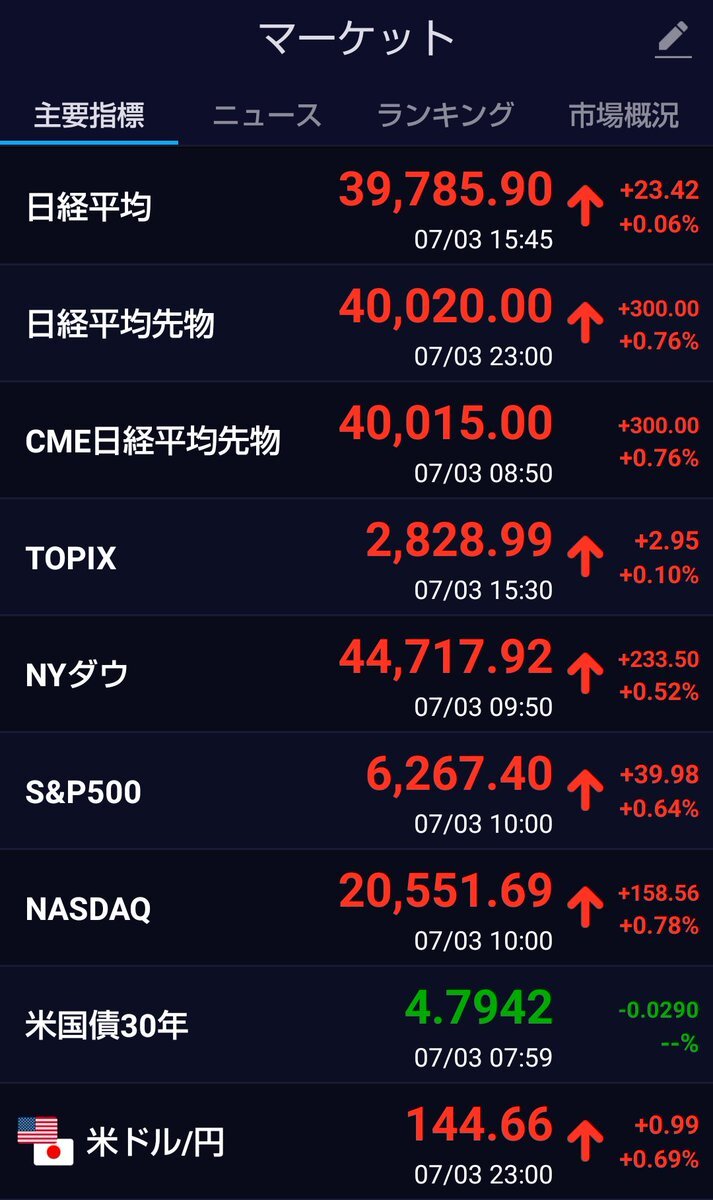Open the 米ドル/円 exchange rate row
713x1200 pixels.
point(356,1142)
